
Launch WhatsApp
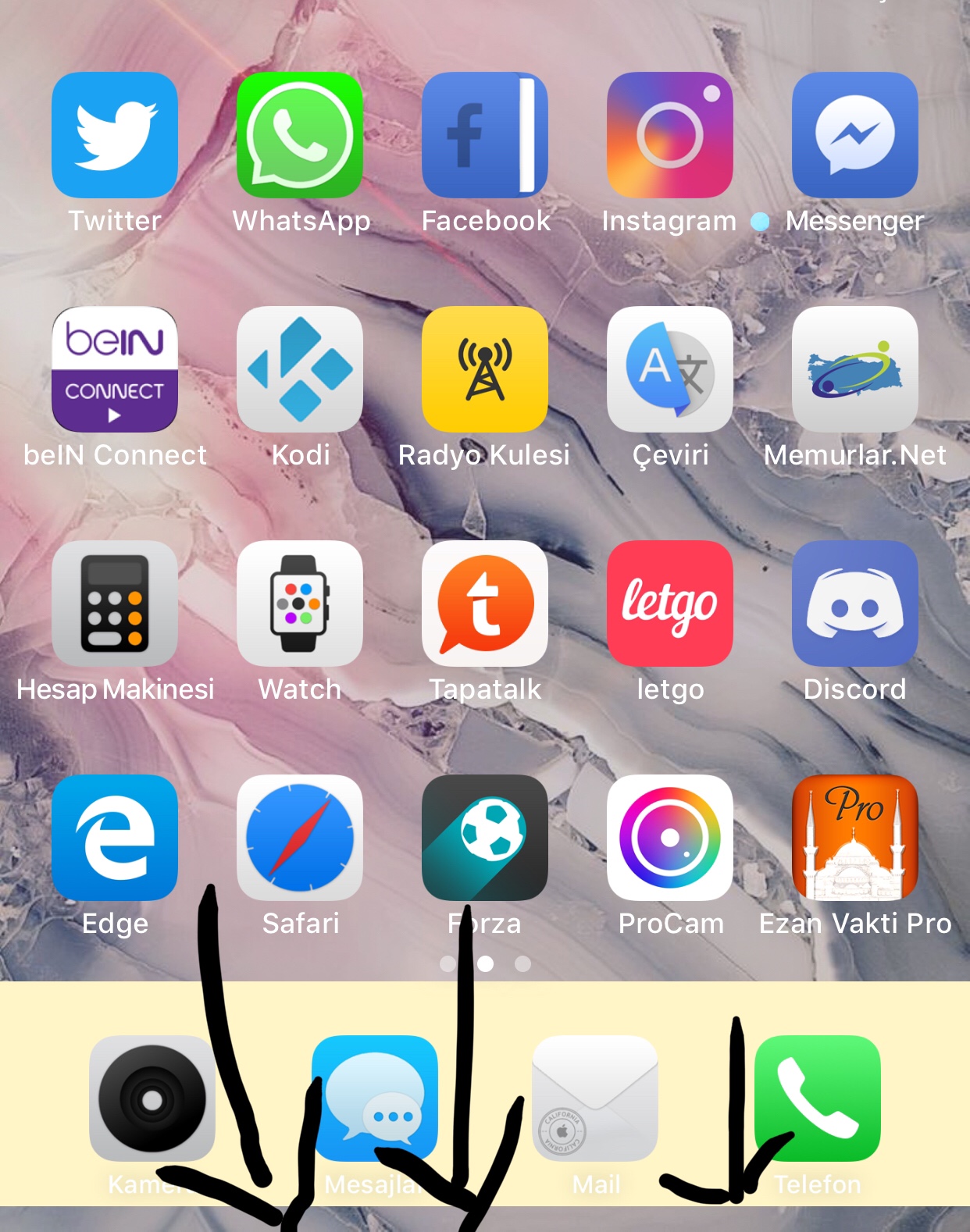point(300,135)
